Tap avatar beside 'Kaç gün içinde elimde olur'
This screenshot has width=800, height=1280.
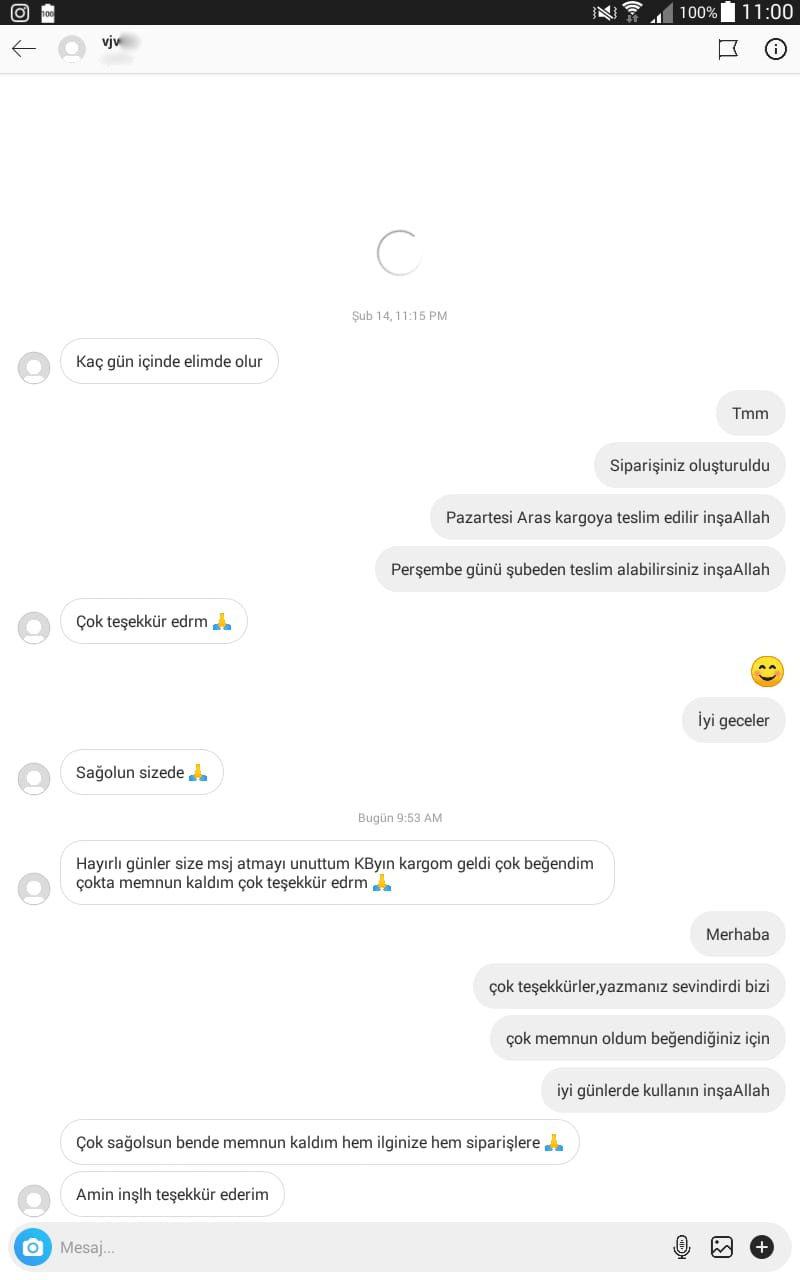pyautogui.click(x=34, y=367)
